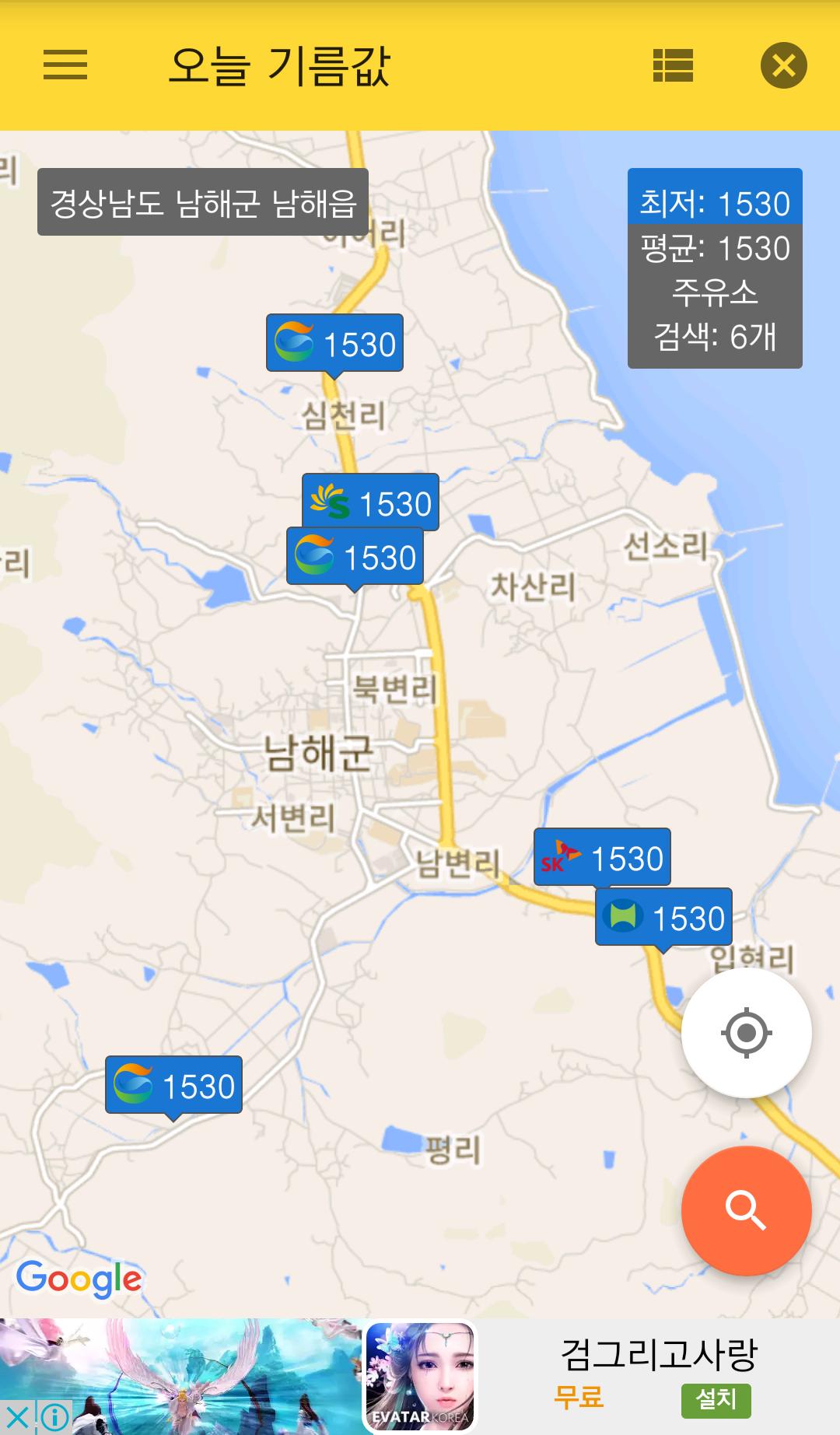Select the SK station marker showing 1530

pos(602,857)
